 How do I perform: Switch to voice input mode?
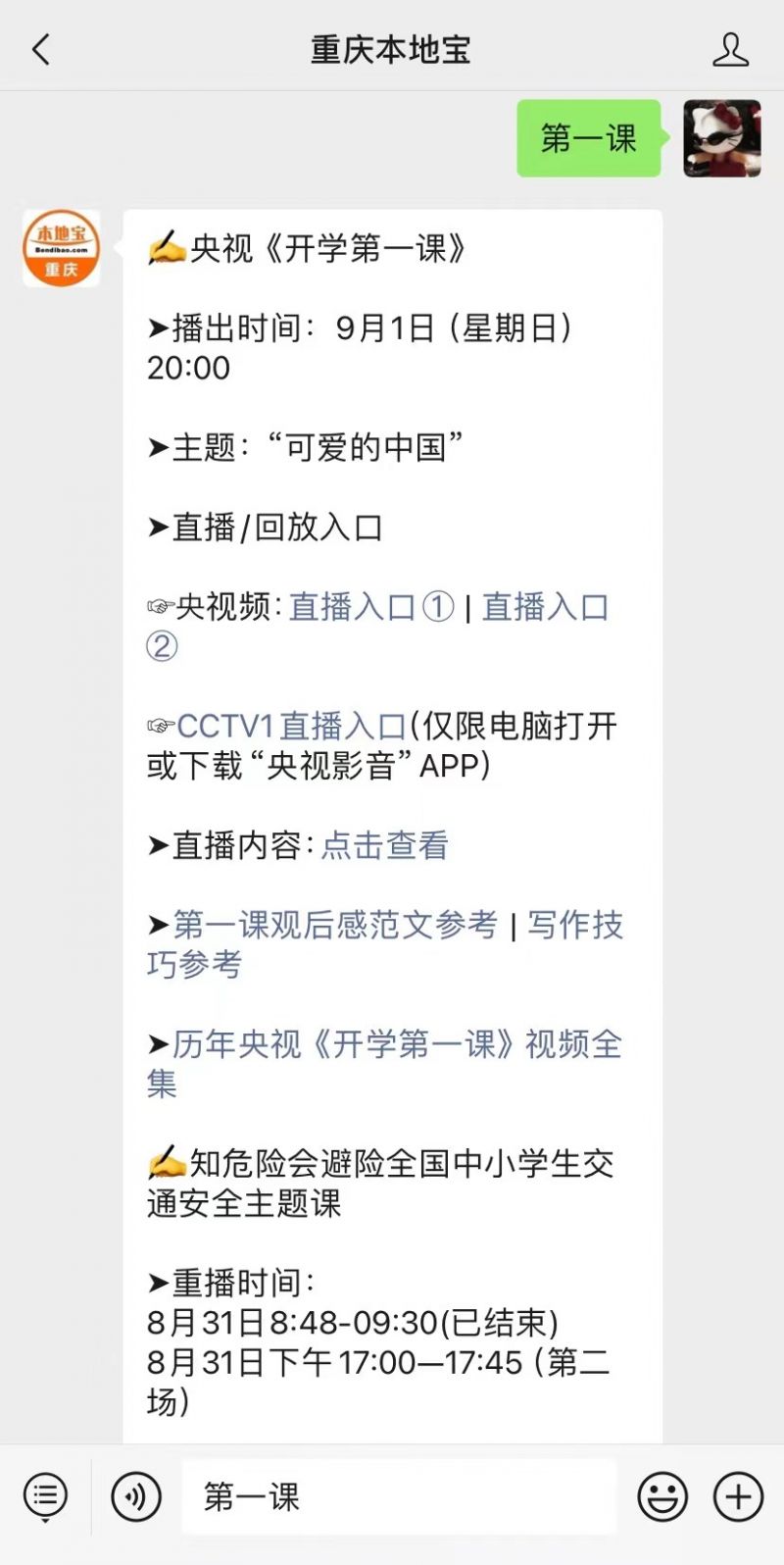pyautogui.click(x=136, y=1496)
